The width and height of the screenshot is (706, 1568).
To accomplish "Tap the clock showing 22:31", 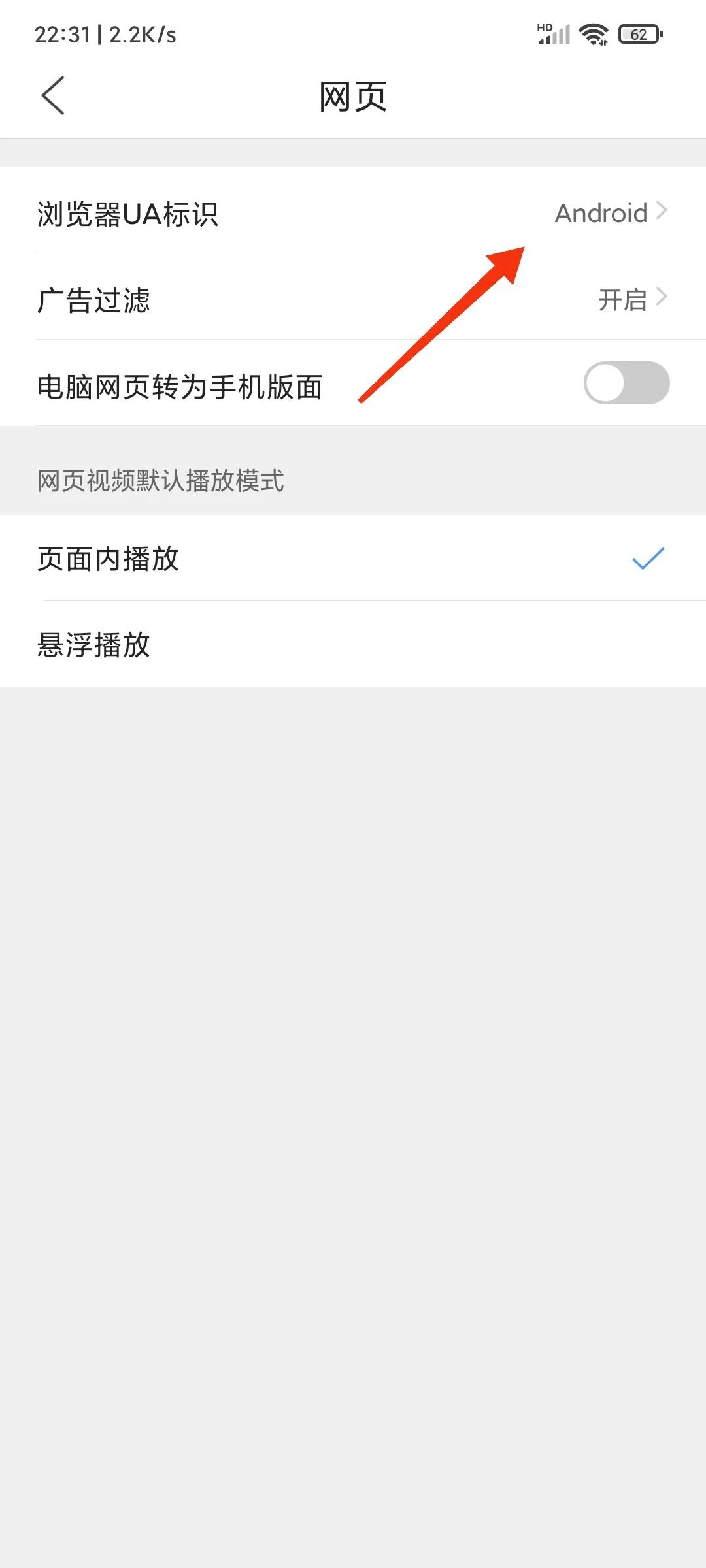I will click(x=62, y=36).
